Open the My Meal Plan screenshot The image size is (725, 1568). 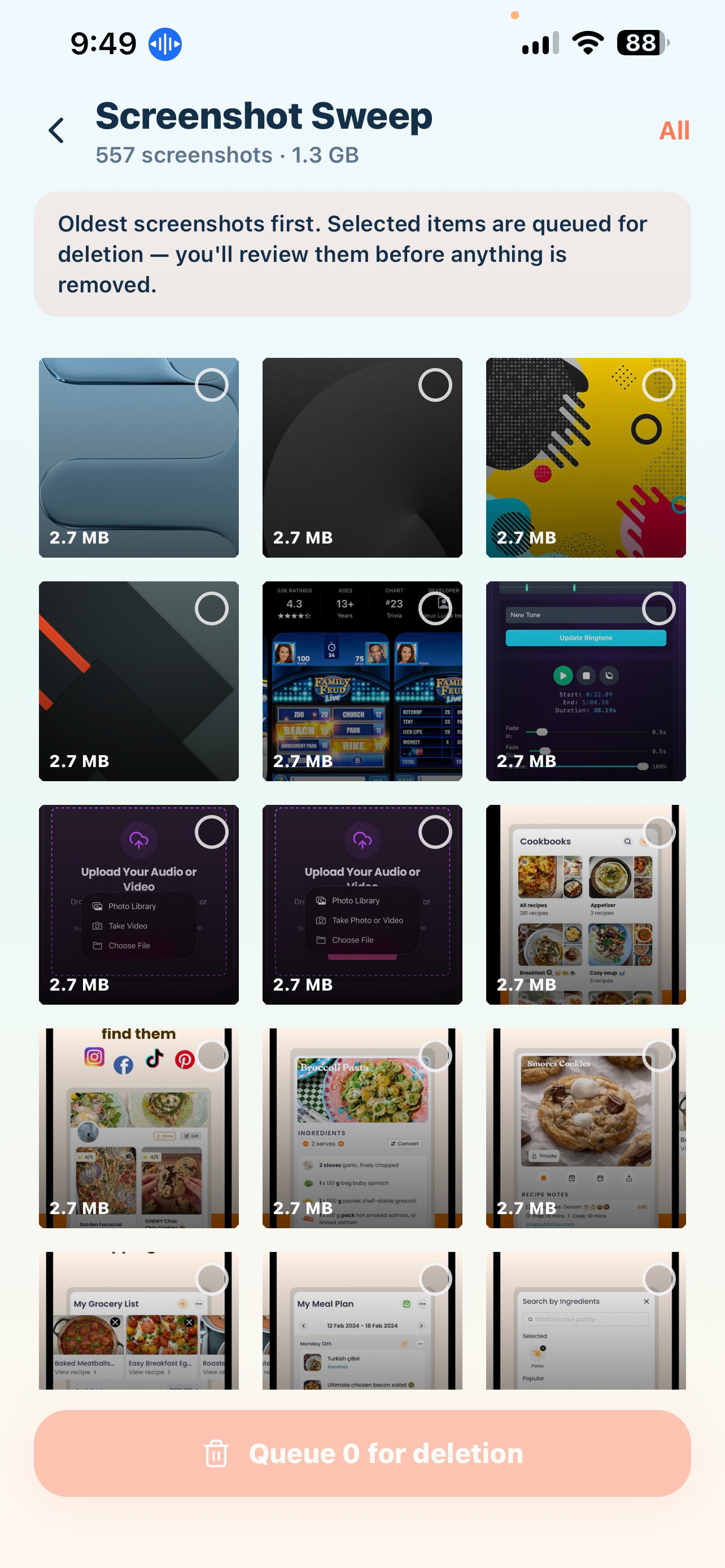[x=362, y=1320]
